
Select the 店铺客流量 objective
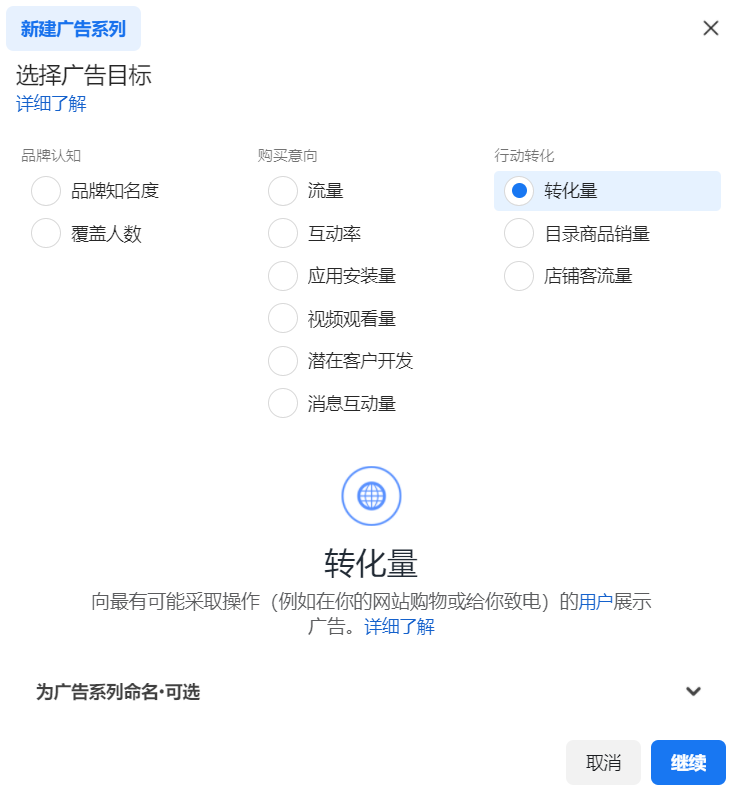coord(518,276)
